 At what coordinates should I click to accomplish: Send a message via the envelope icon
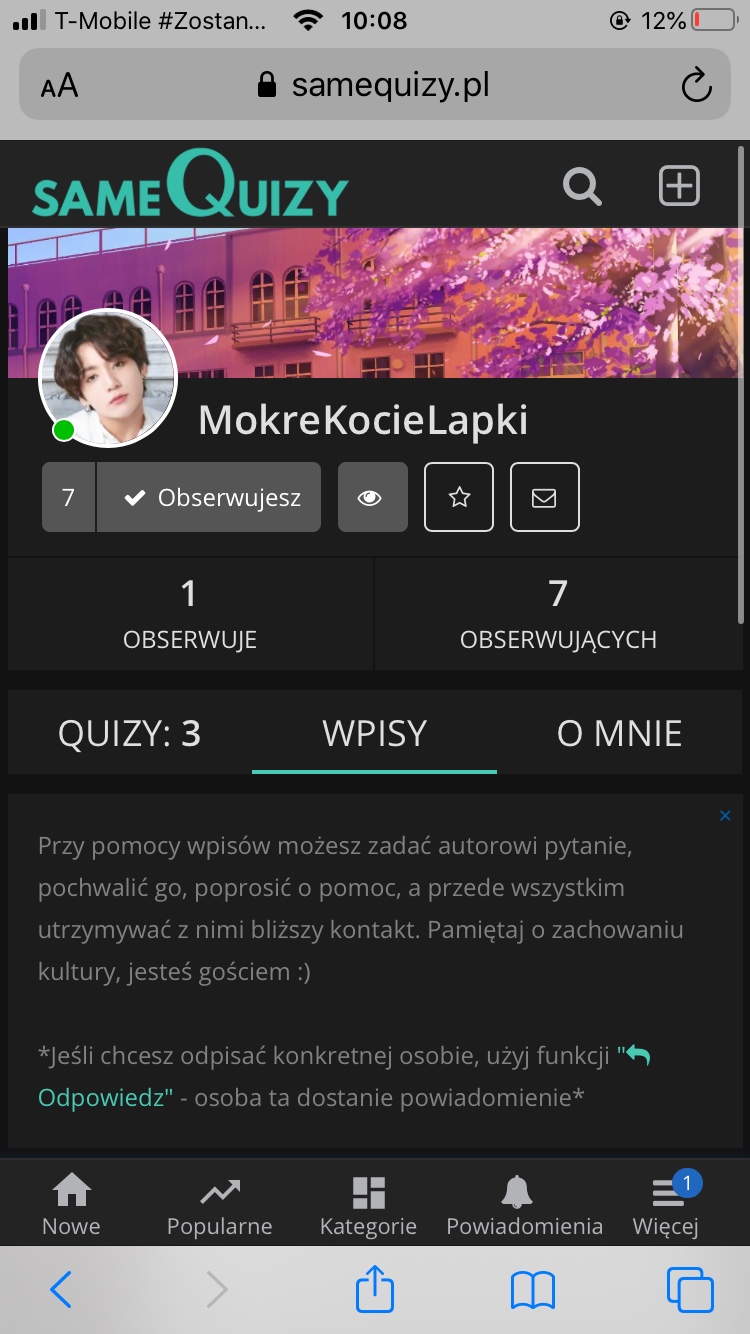pos(545,497)
